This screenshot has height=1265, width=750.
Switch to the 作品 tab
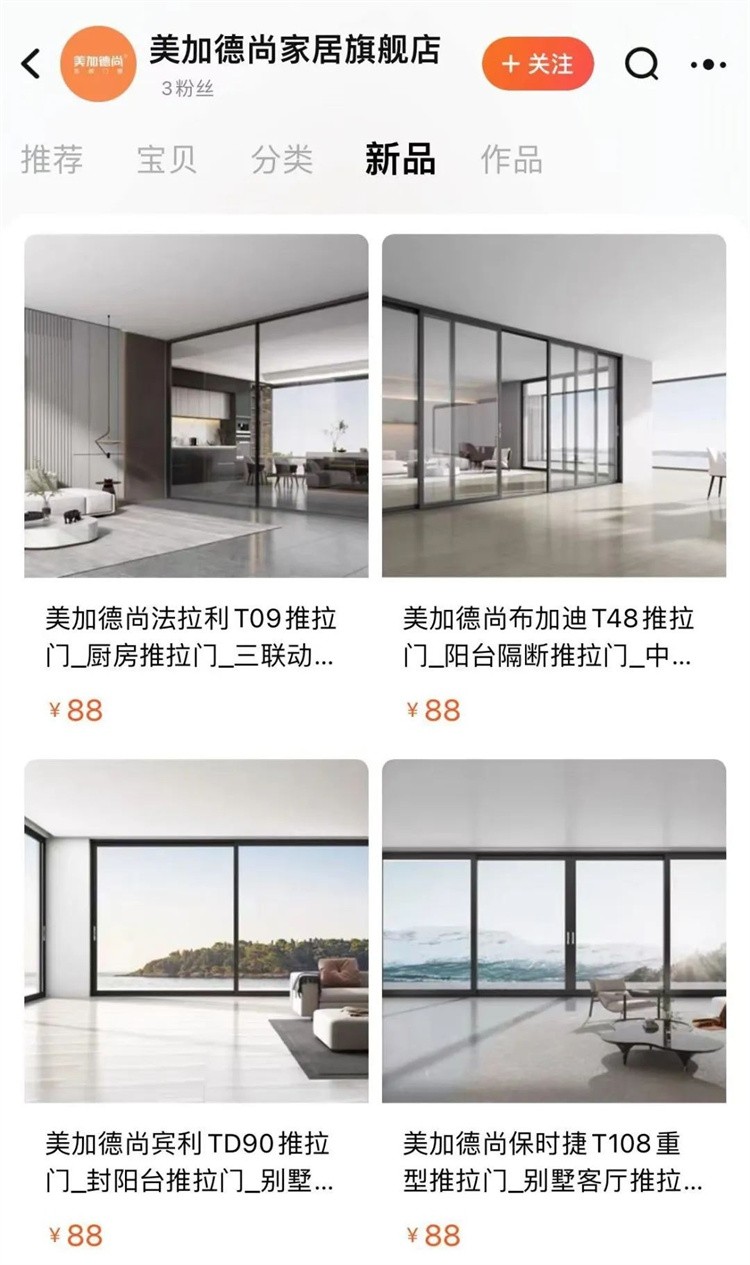pos(512,159)
